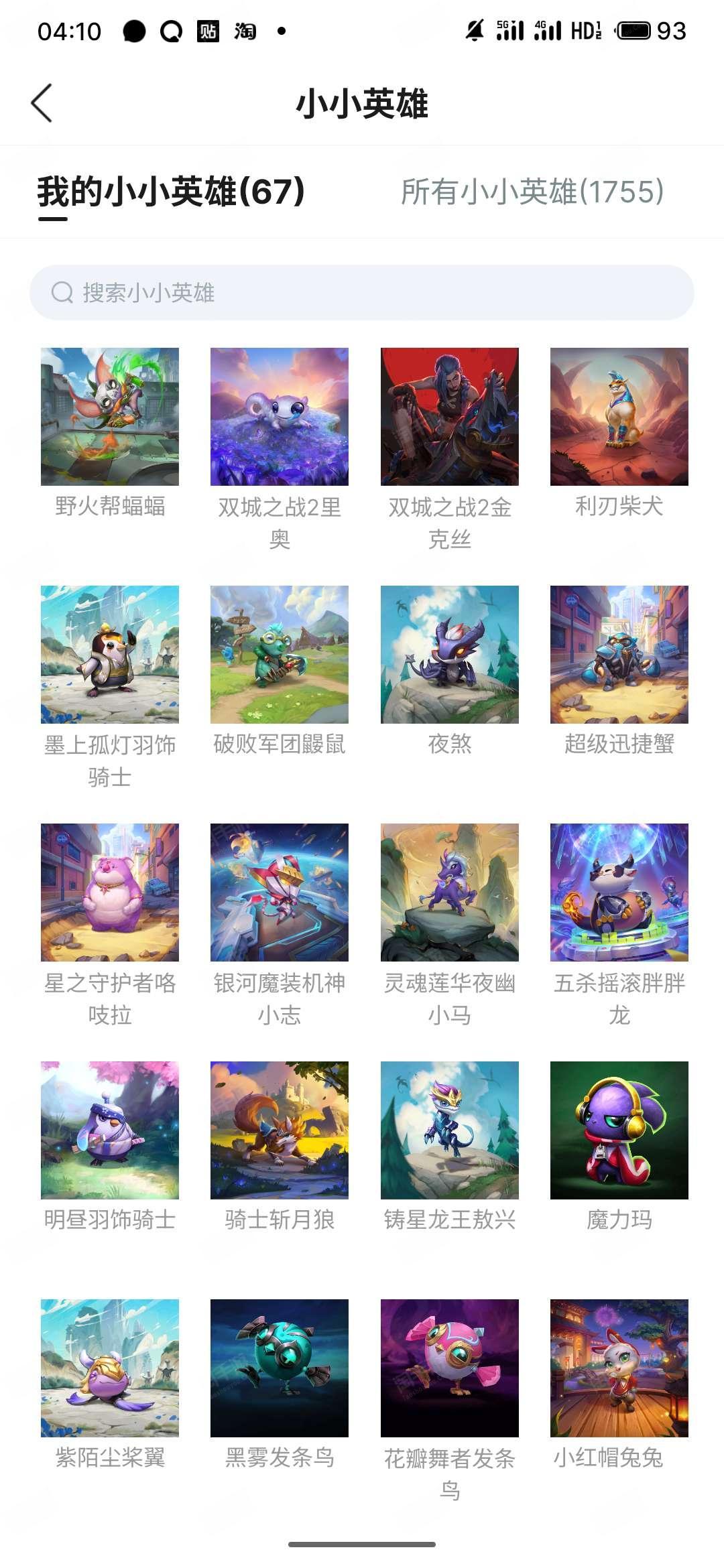The height and width of the screenshot is (1568, 724).
Task: Select 灵魂莲华夜幽小马 tile
Action: (x=450, y=893)
